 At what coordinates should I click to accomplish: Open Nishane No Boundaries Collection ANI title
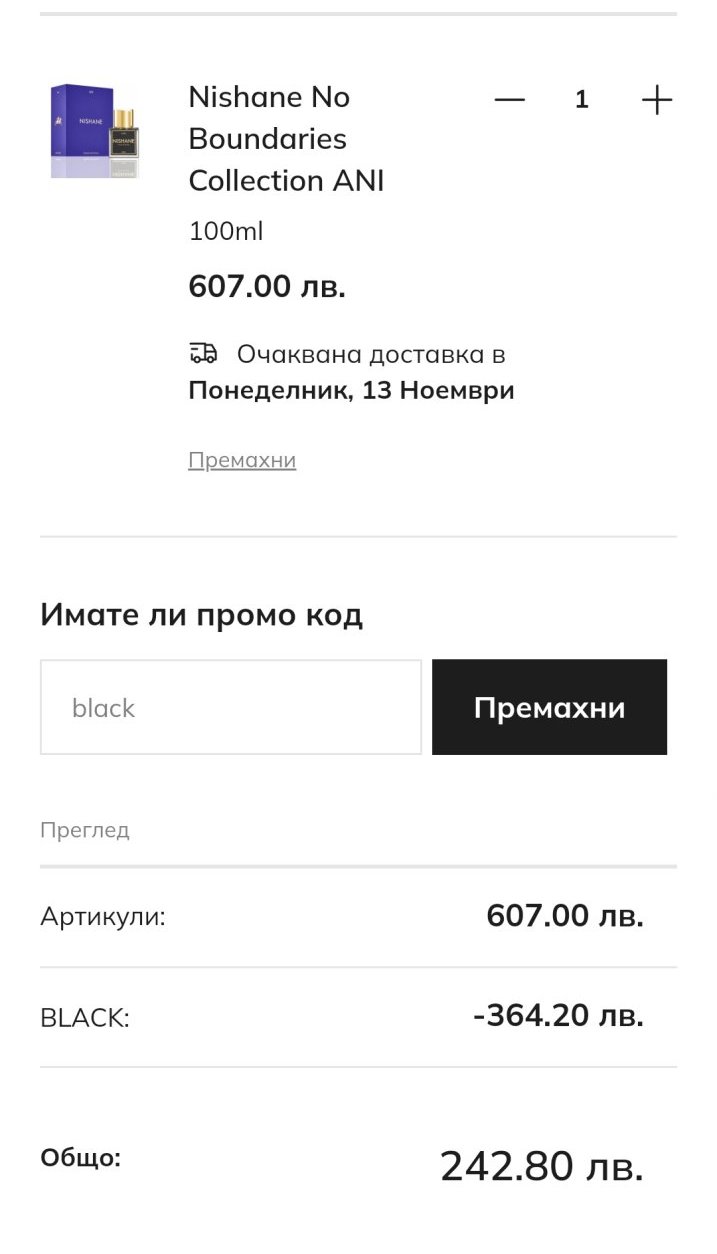tap(286, 139)
